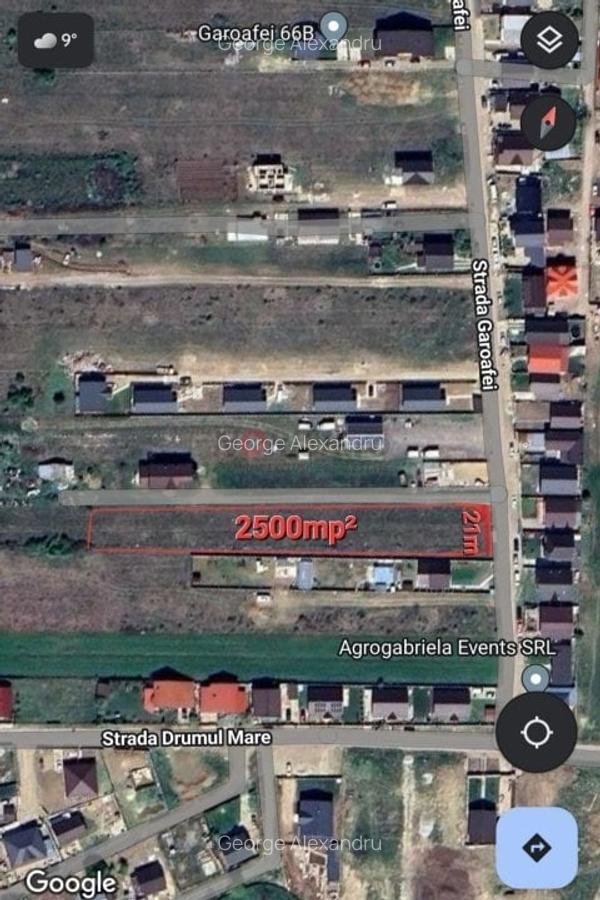Open the Agrogabriela Events SRL pin
Image resolution: width=600 pixels, height=900 pixels.
coord(536,677)
